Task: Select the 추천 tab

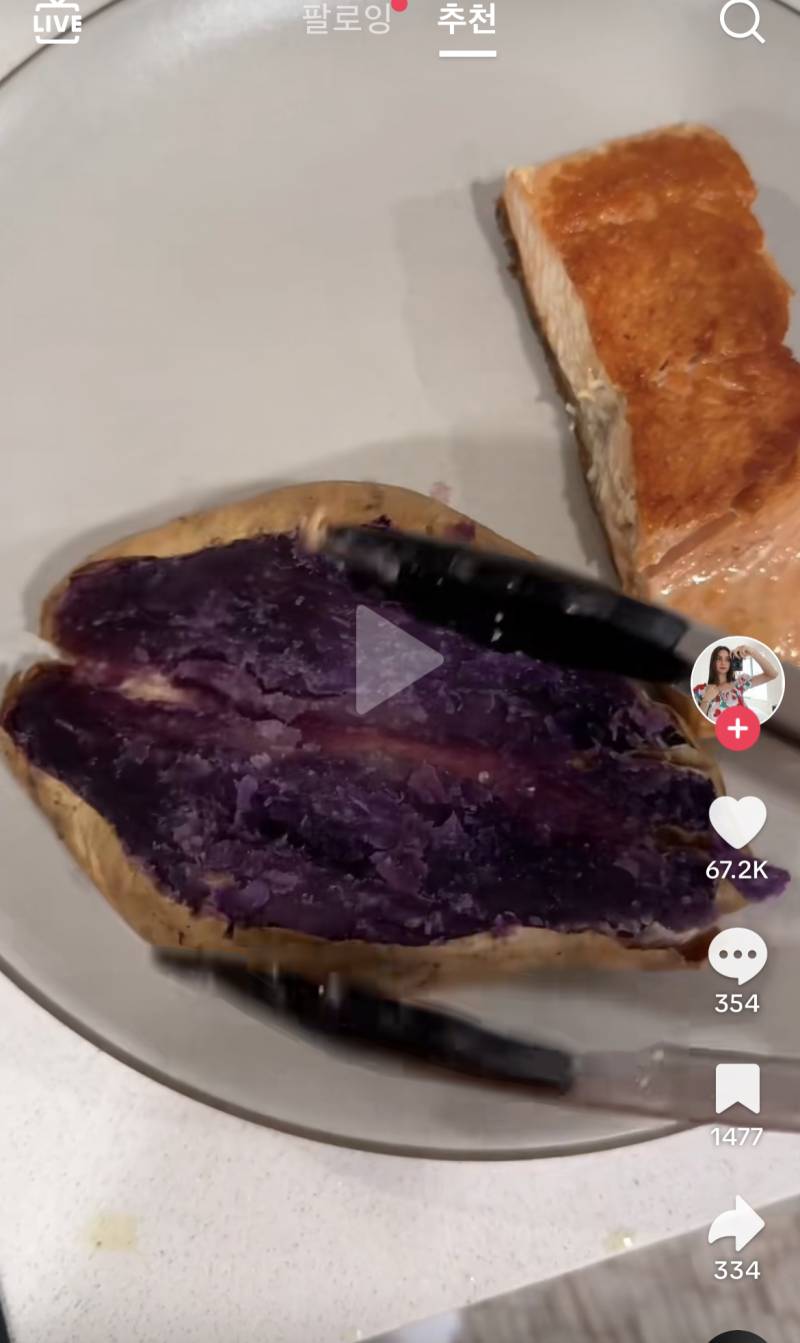Action: [467, 20]
